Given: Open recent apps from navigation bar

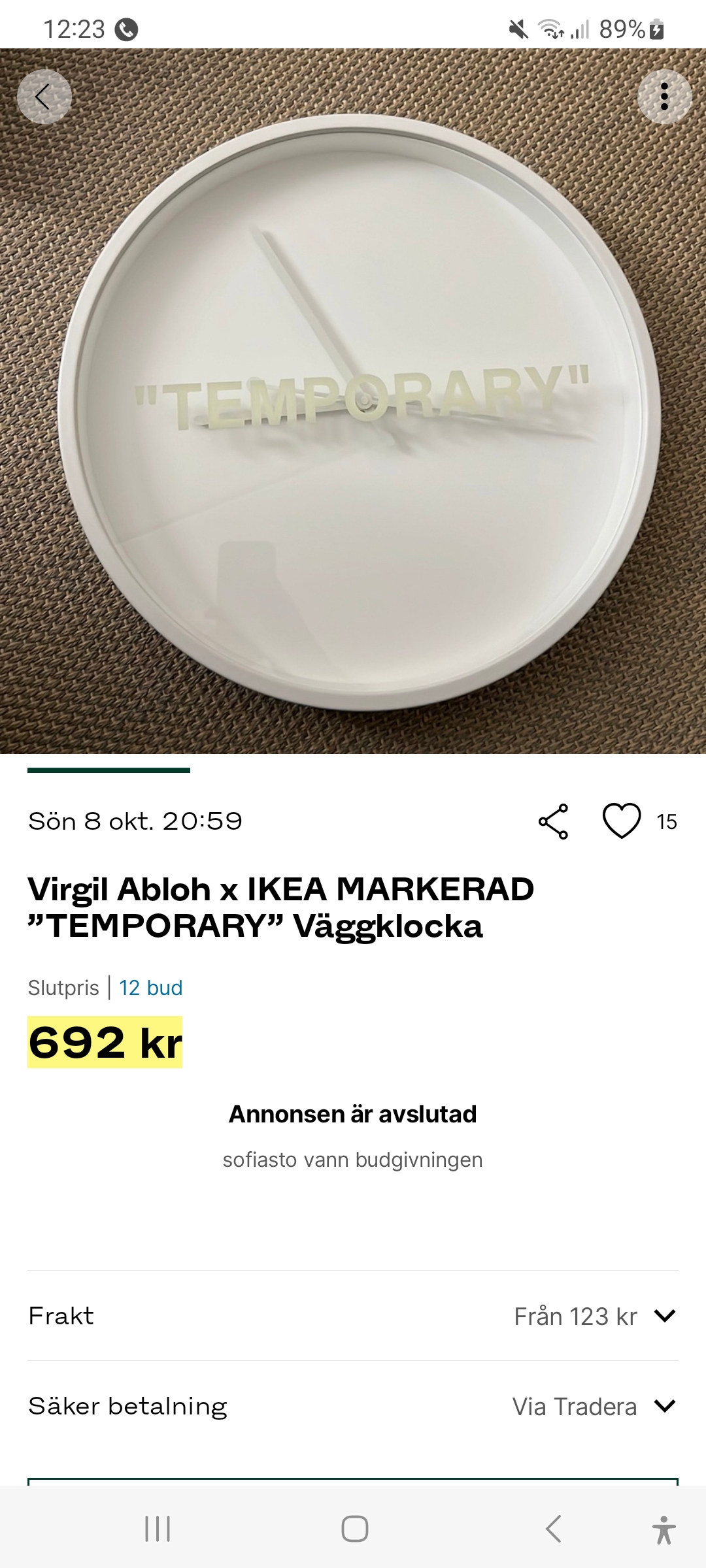Looking at the screenshot, I should (158, 1529).
